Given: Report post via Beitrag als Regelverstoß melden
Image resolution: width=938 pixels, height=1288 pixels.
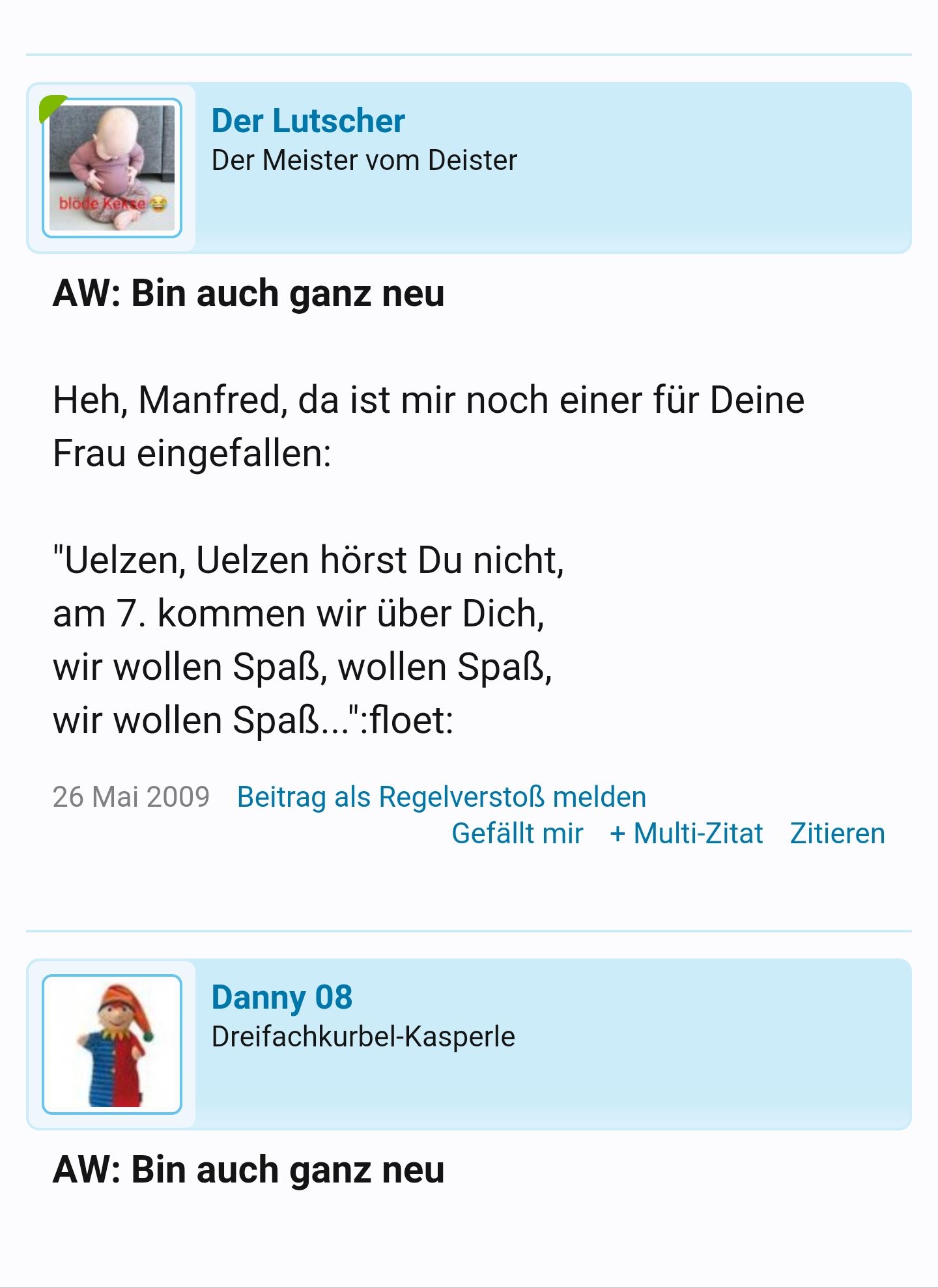Looking at the screenshot, I should [x=441, y=797].
